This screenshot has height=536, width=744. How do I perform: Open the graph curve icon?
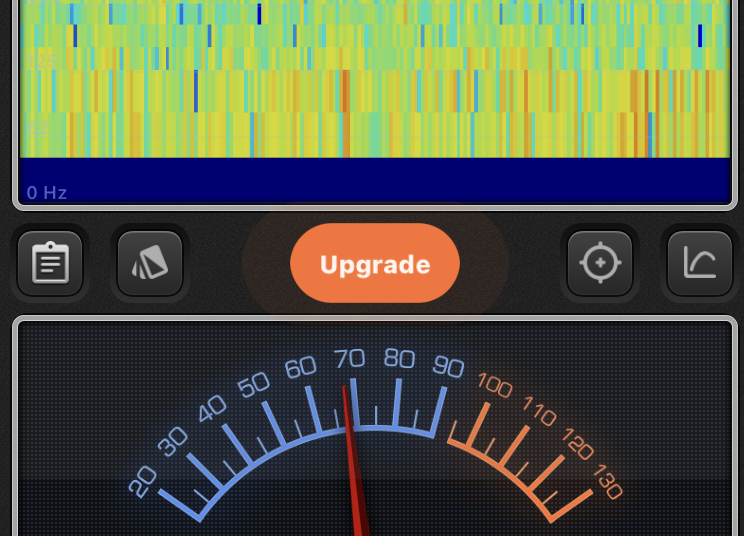[x=699, y=264]
